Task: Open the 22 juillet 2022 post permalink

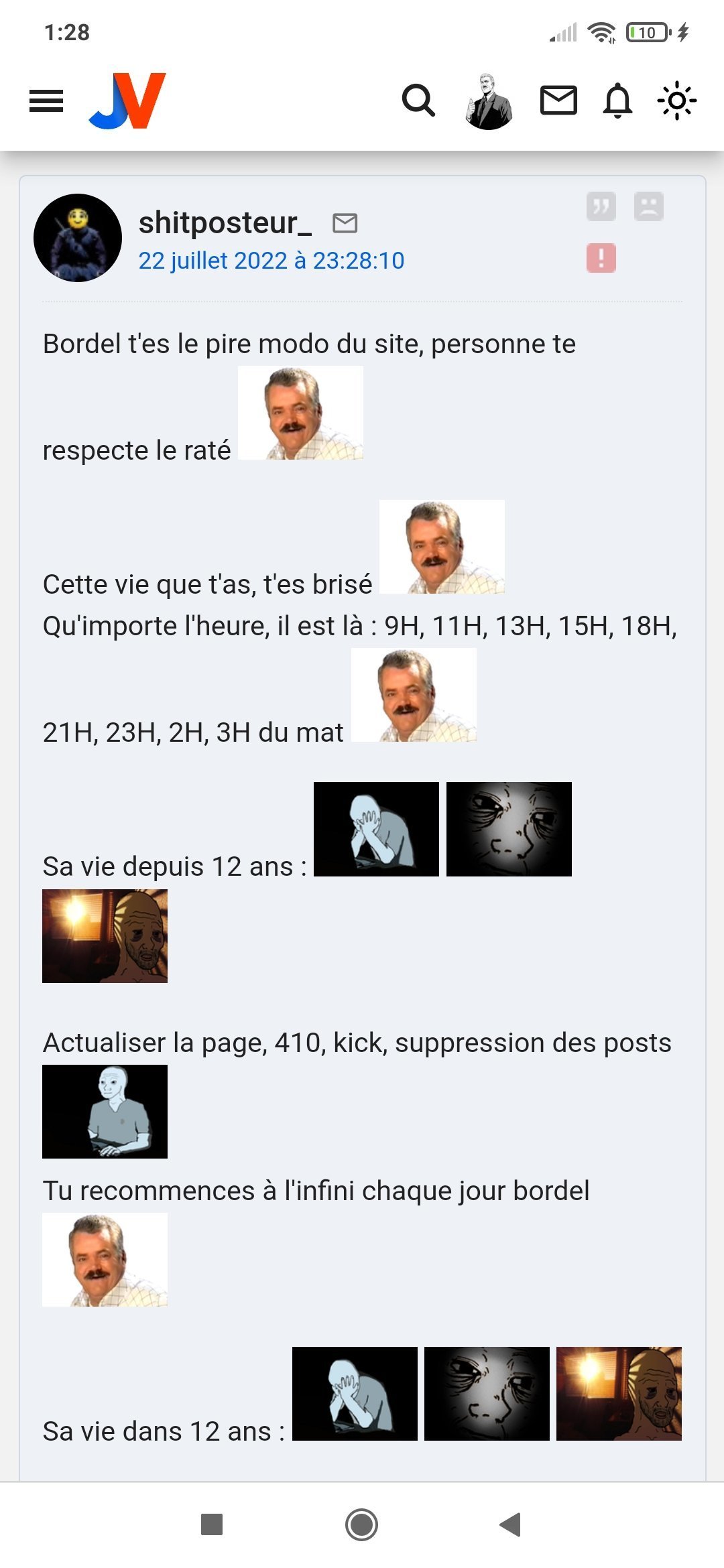Action: tap(271, 261)
